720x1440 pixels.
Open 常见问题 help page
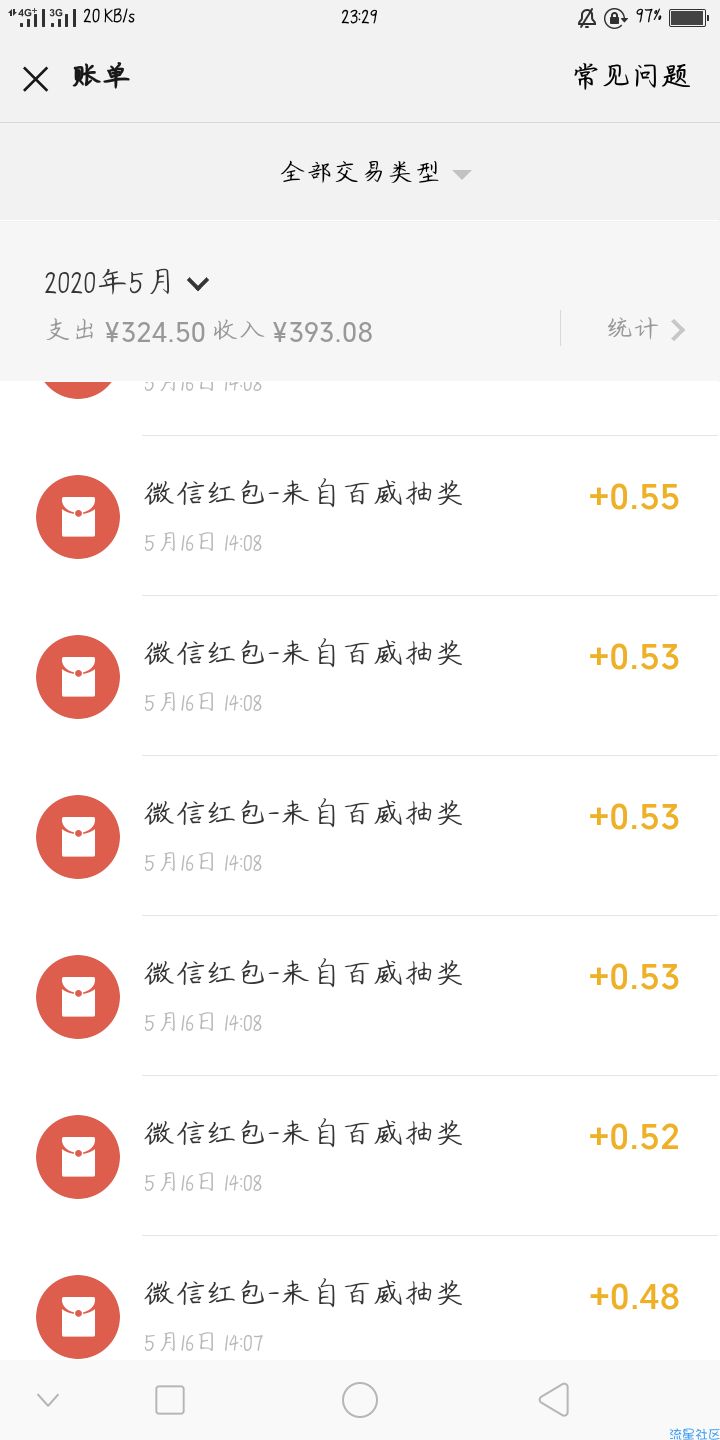click(x=632, y=77)
